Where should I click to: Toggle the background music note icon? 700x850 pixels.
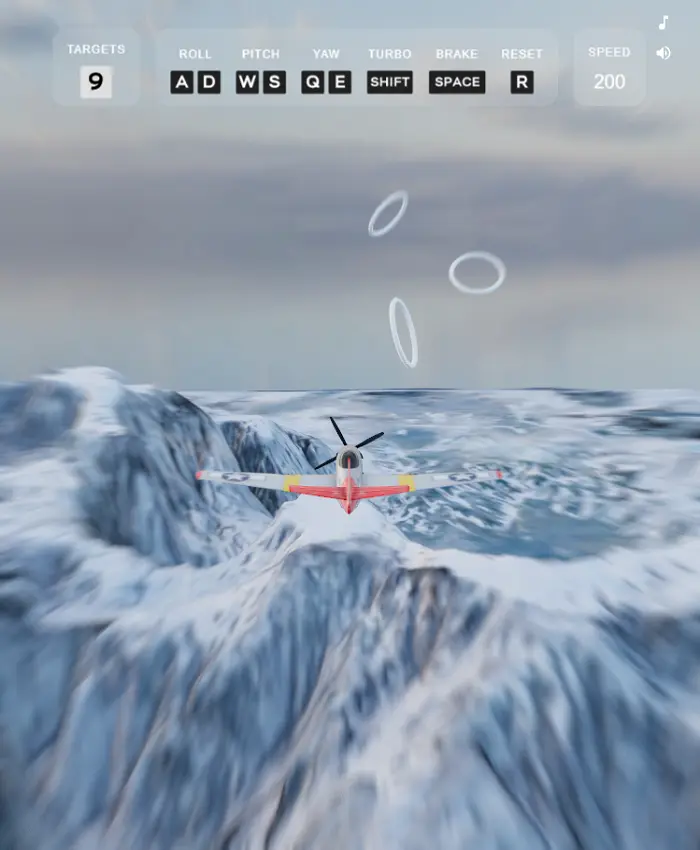[663, 23]
